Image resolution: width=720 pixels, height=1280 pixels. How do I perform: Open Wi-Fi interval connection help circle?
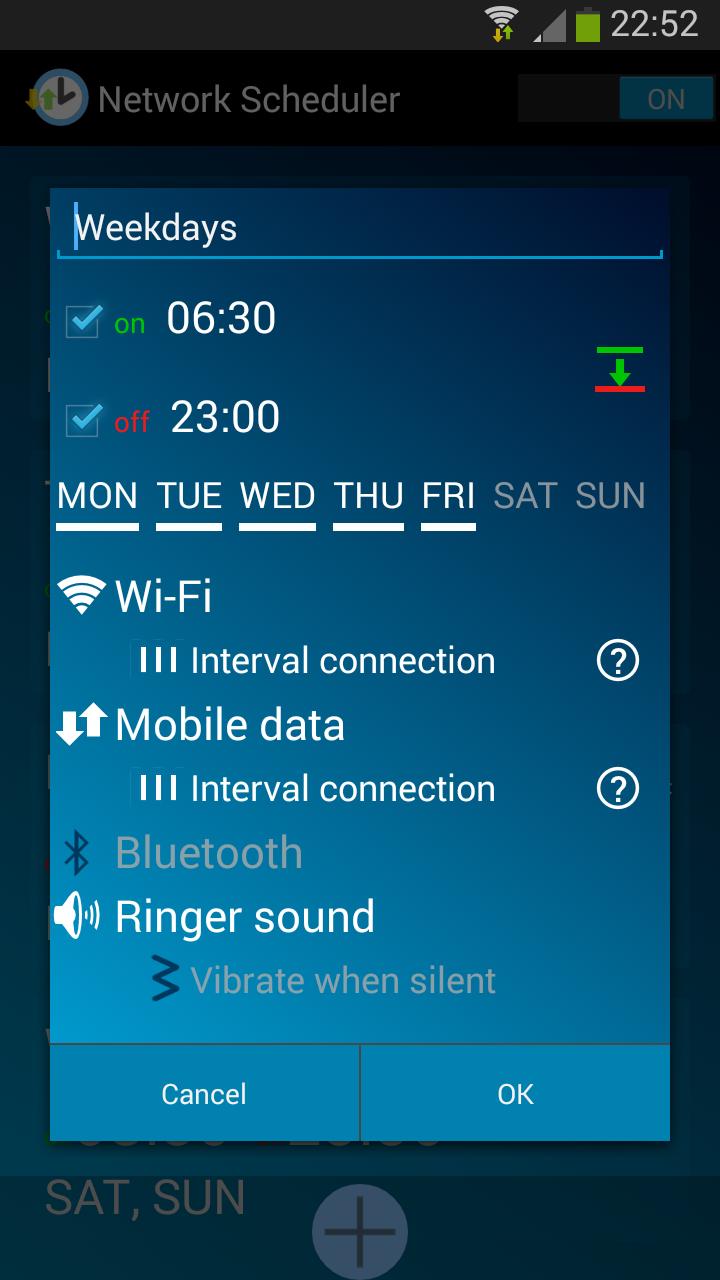(x=617, y=659)
